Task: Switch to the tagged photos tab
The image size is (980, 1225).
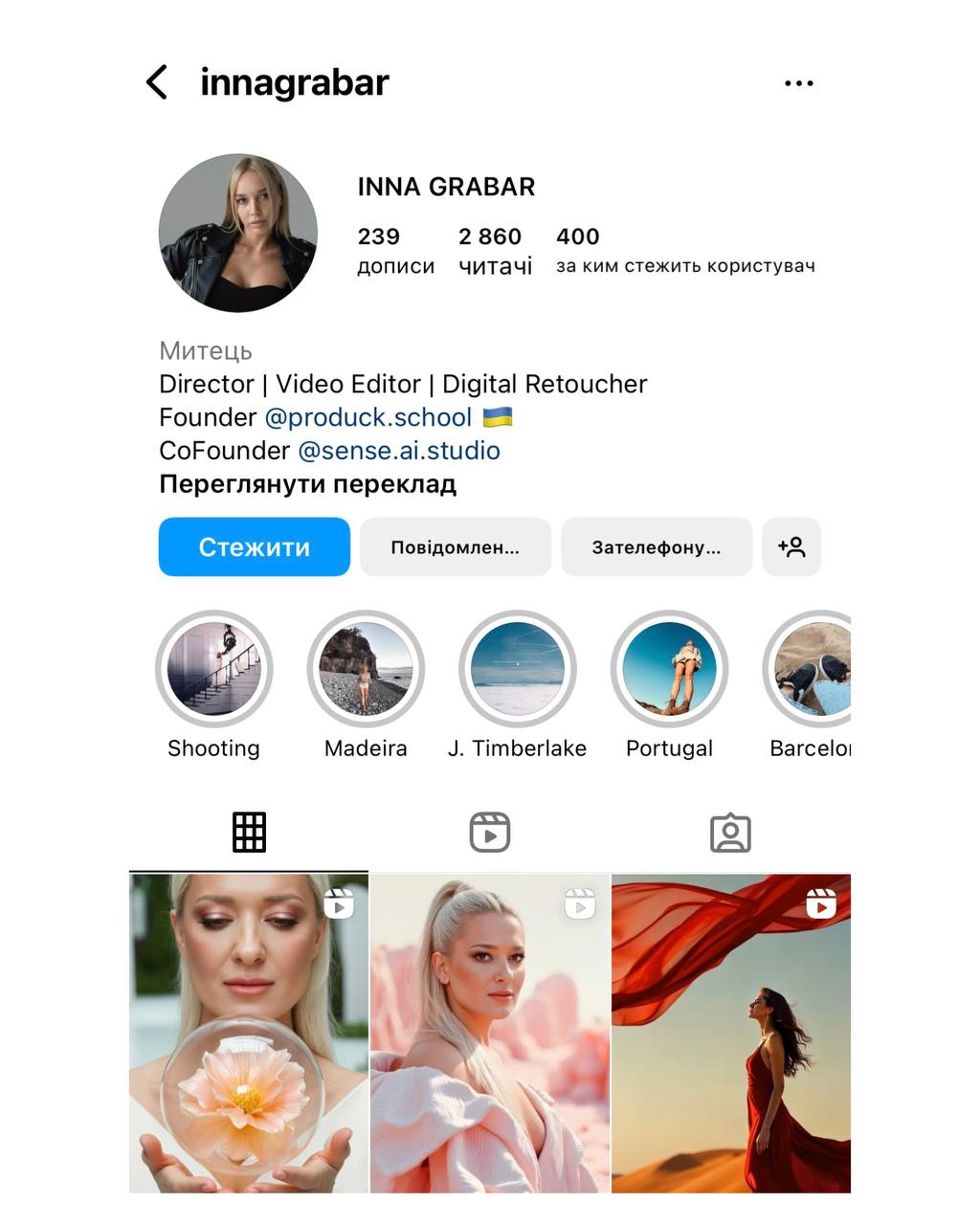Action: [x=730, y=833]
